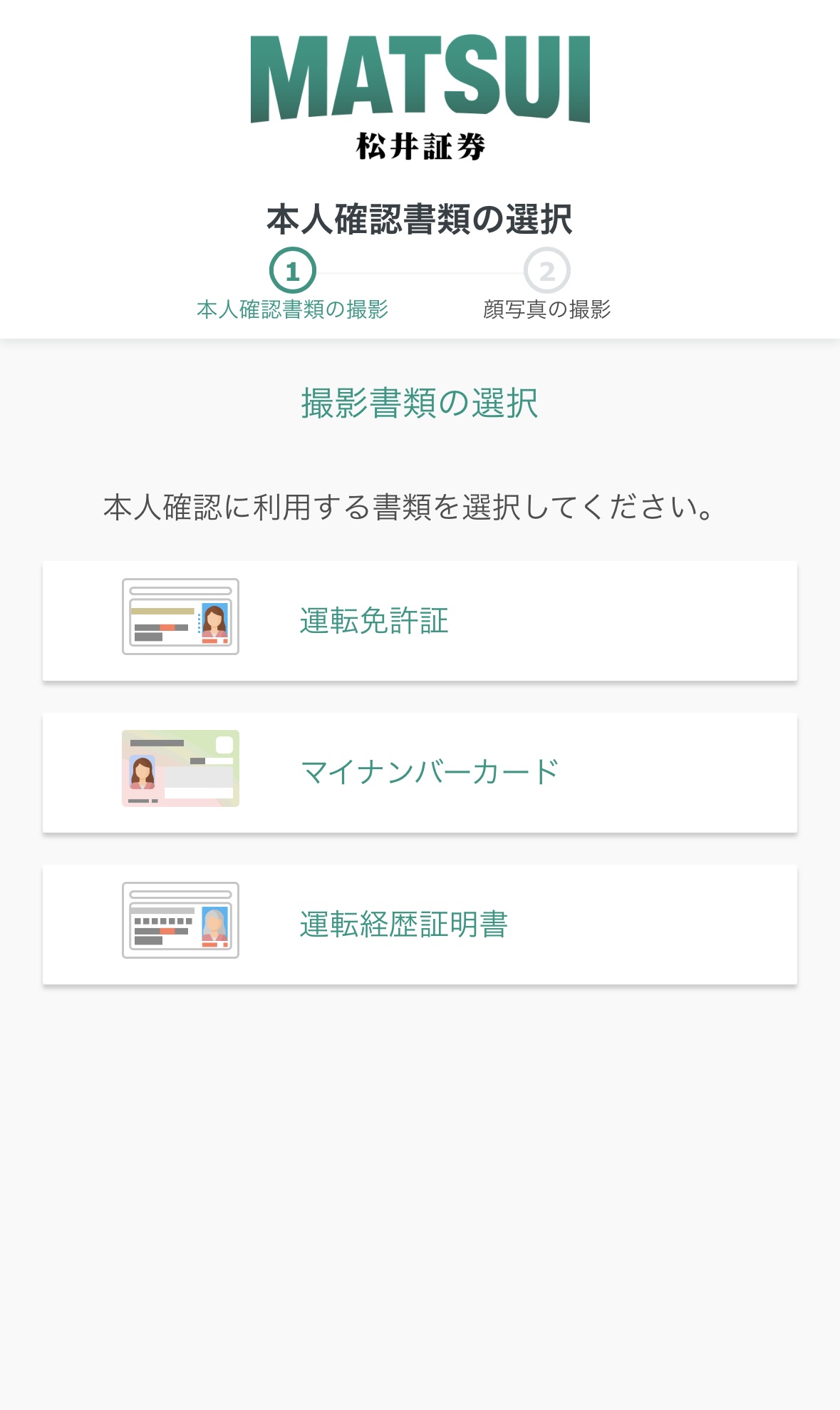
Task: Click the 本人確認書類の選択 title
Action: pos(420,220)
